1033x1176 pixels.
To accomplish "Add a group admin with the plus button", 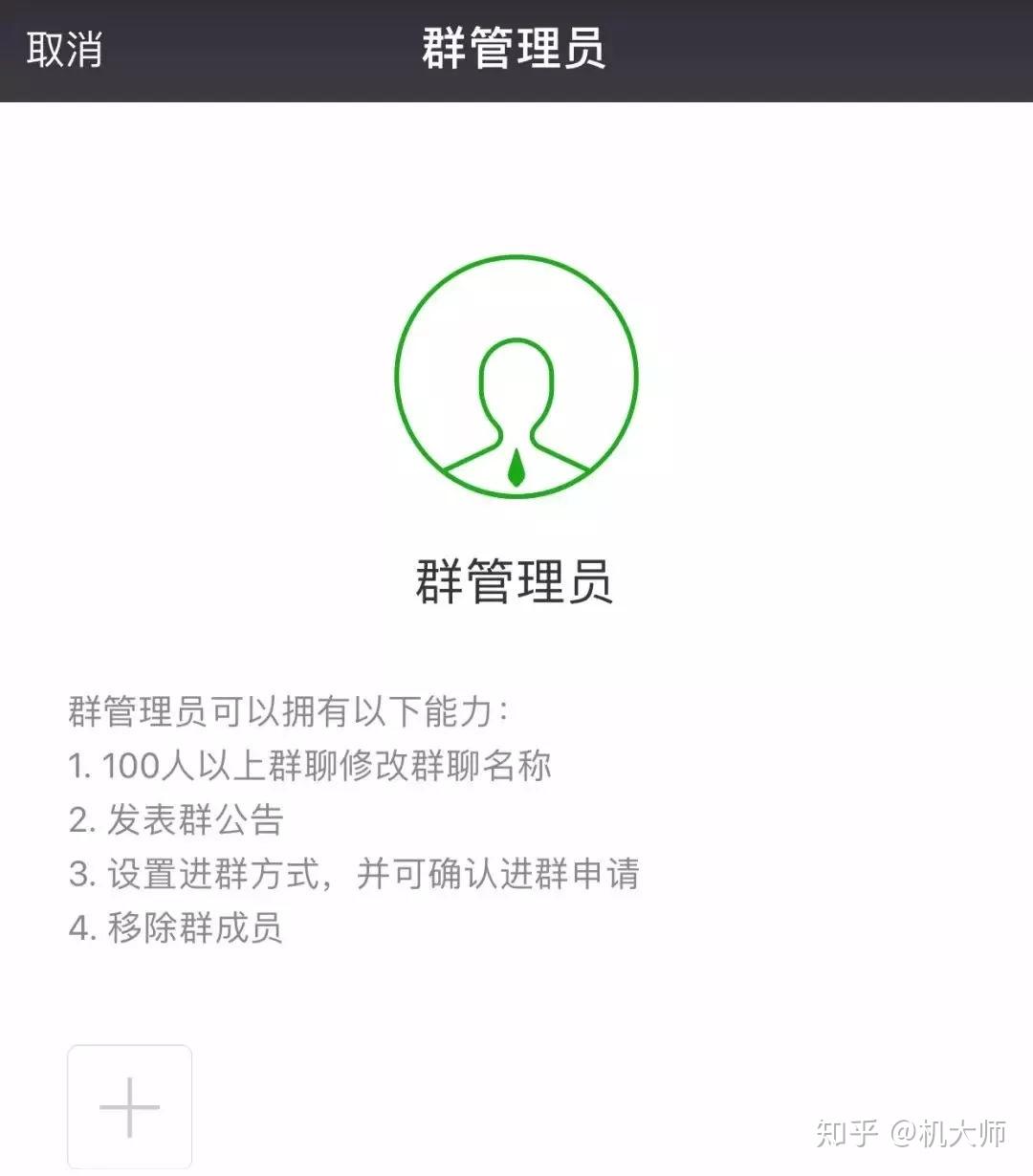I will (130, 1106).
